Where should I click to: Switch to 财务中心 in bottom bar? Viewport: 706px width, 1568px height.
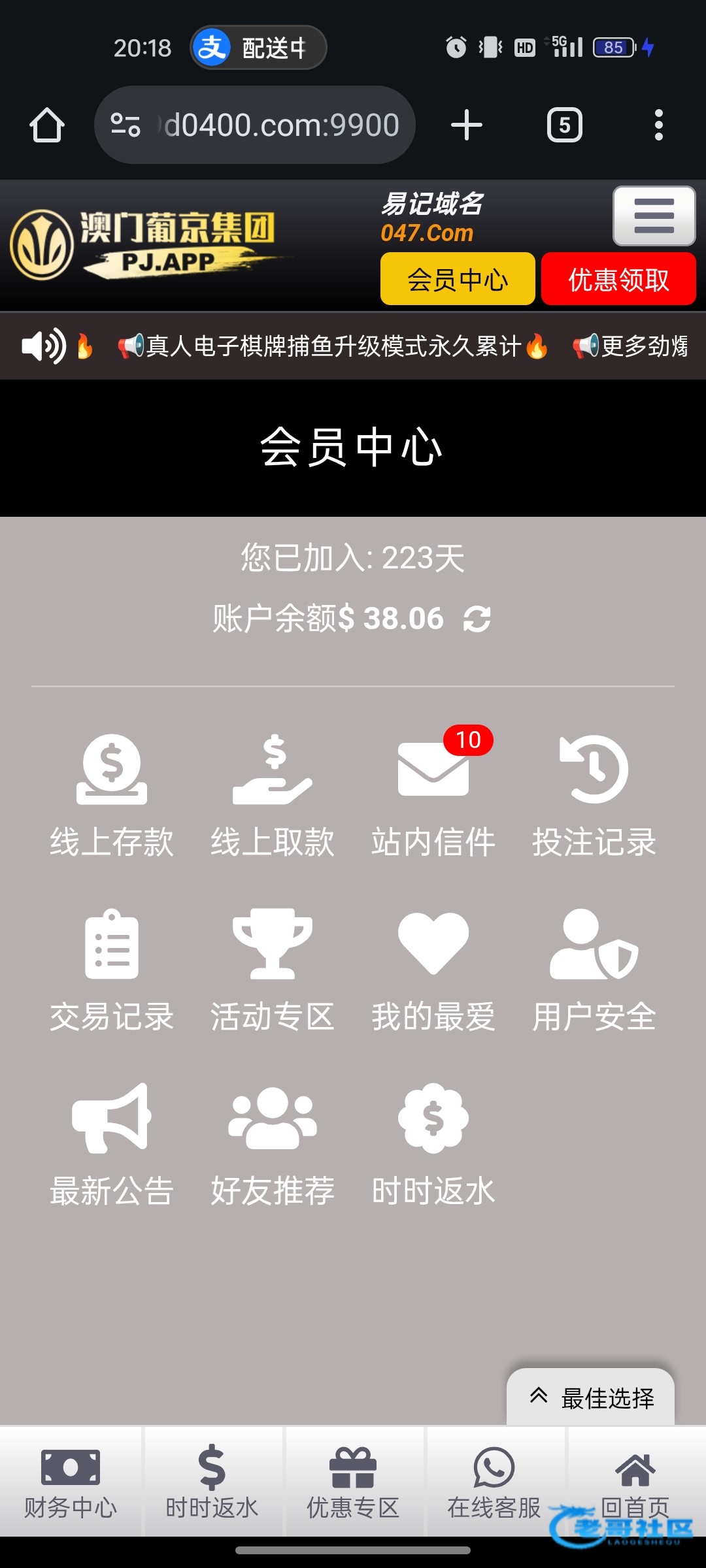(x=71, y=1481)
